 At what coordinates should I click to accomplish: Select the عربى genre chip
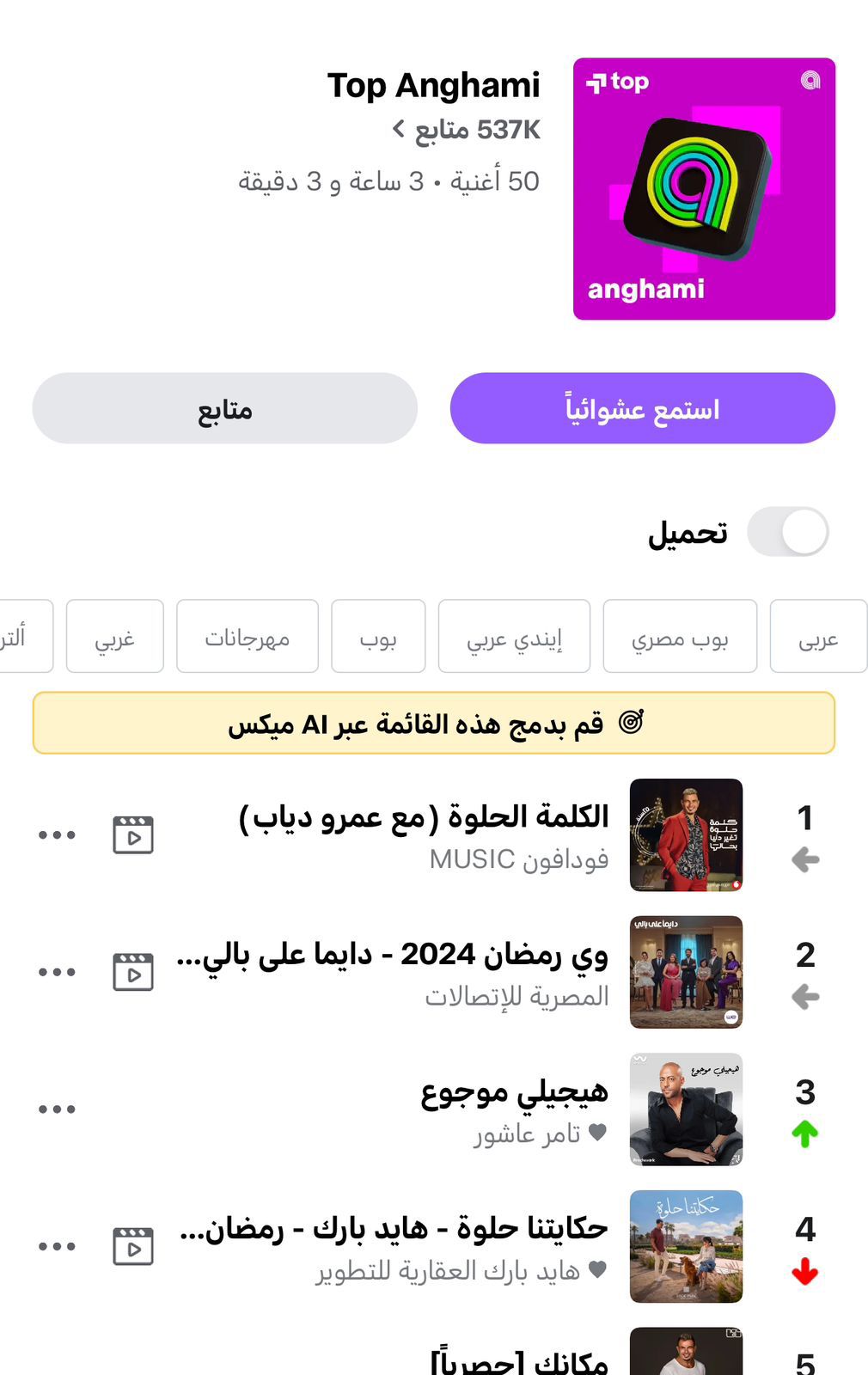coord(817,637)
